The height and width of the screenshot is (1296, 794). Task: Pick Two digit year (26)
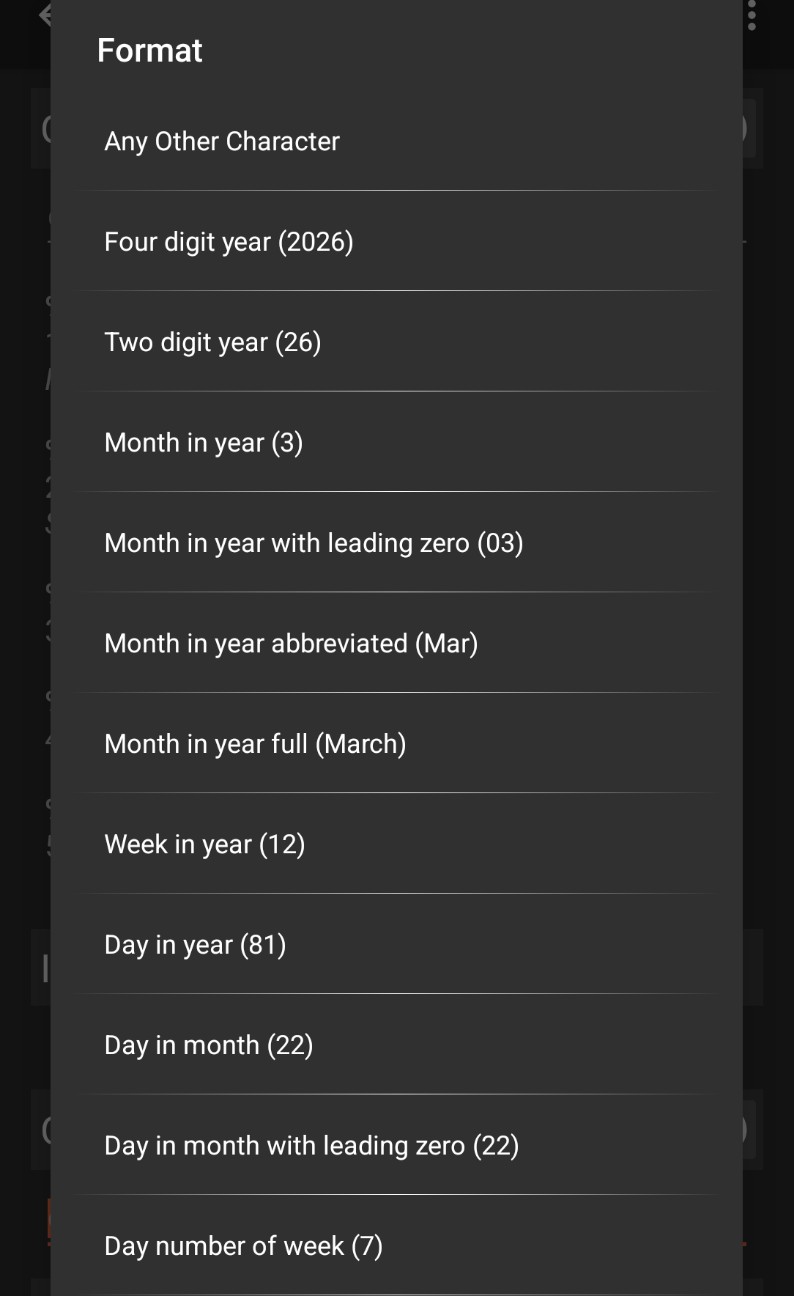pos(397,342)
